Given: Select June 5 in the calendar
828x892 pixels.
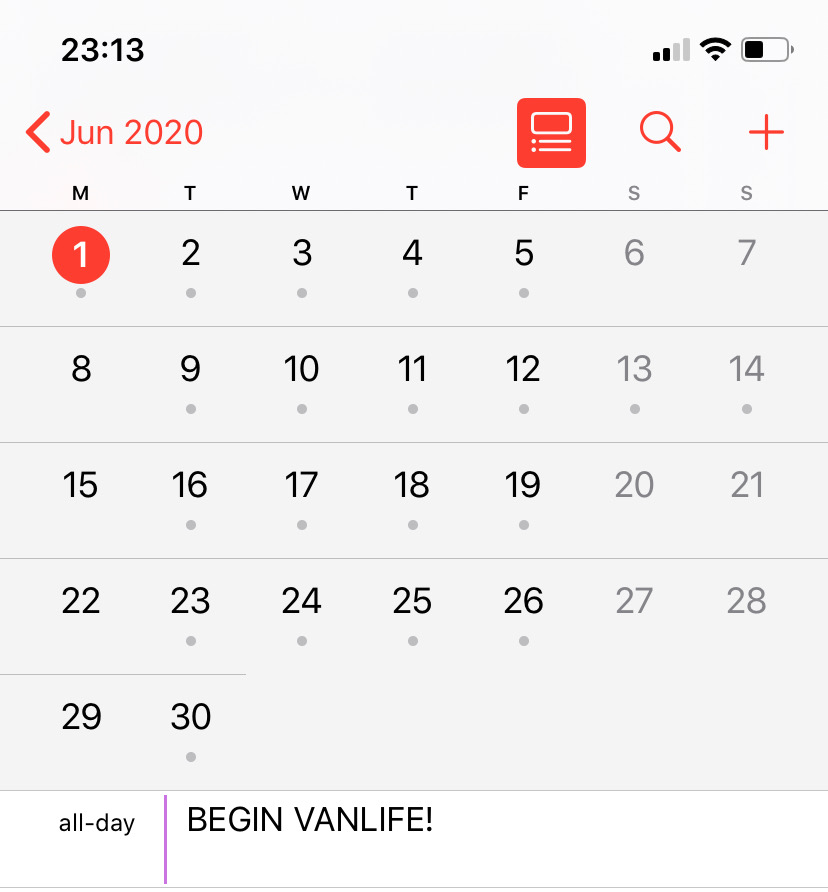Looking at the screenshot, I should (524, 254).
